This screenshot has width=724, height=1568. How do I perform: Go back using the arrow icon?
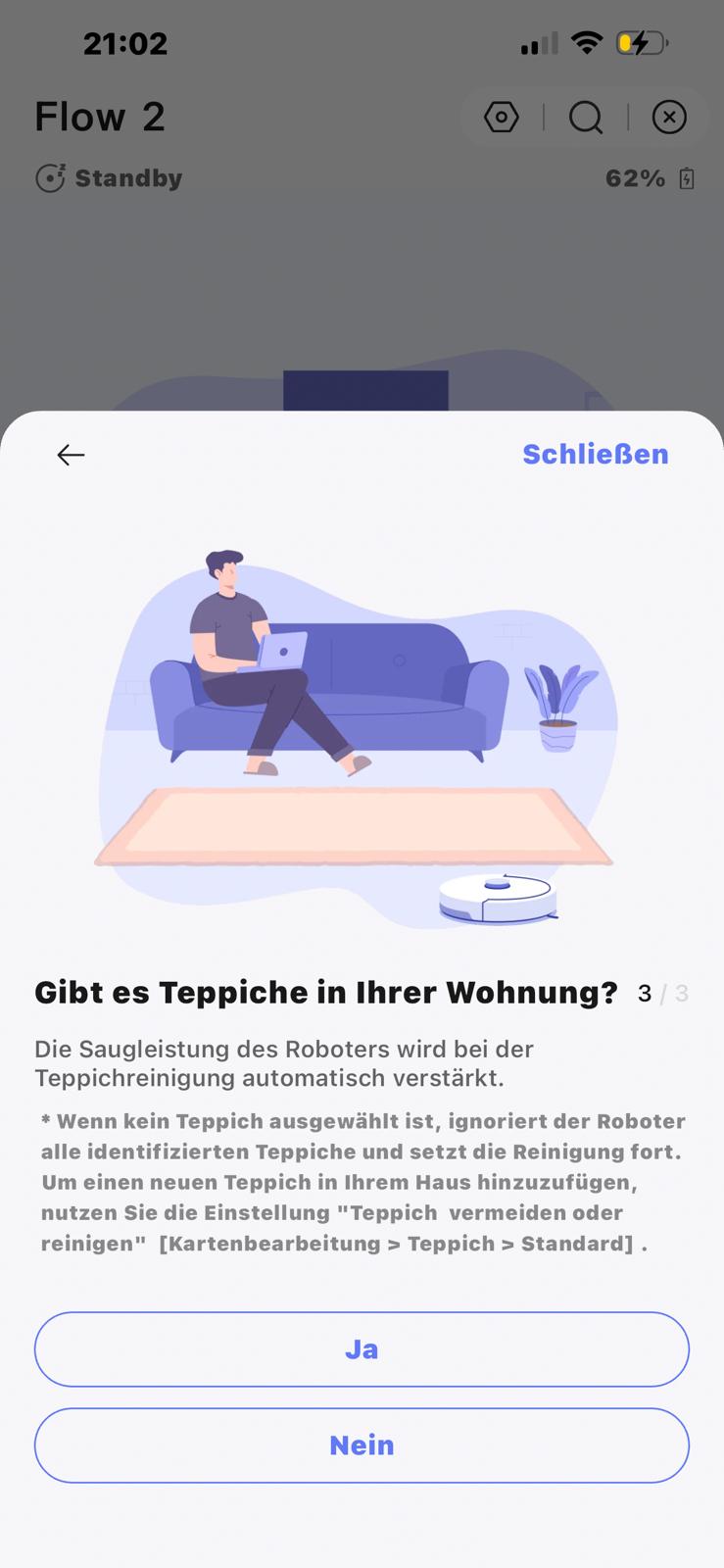coord(71,455)
